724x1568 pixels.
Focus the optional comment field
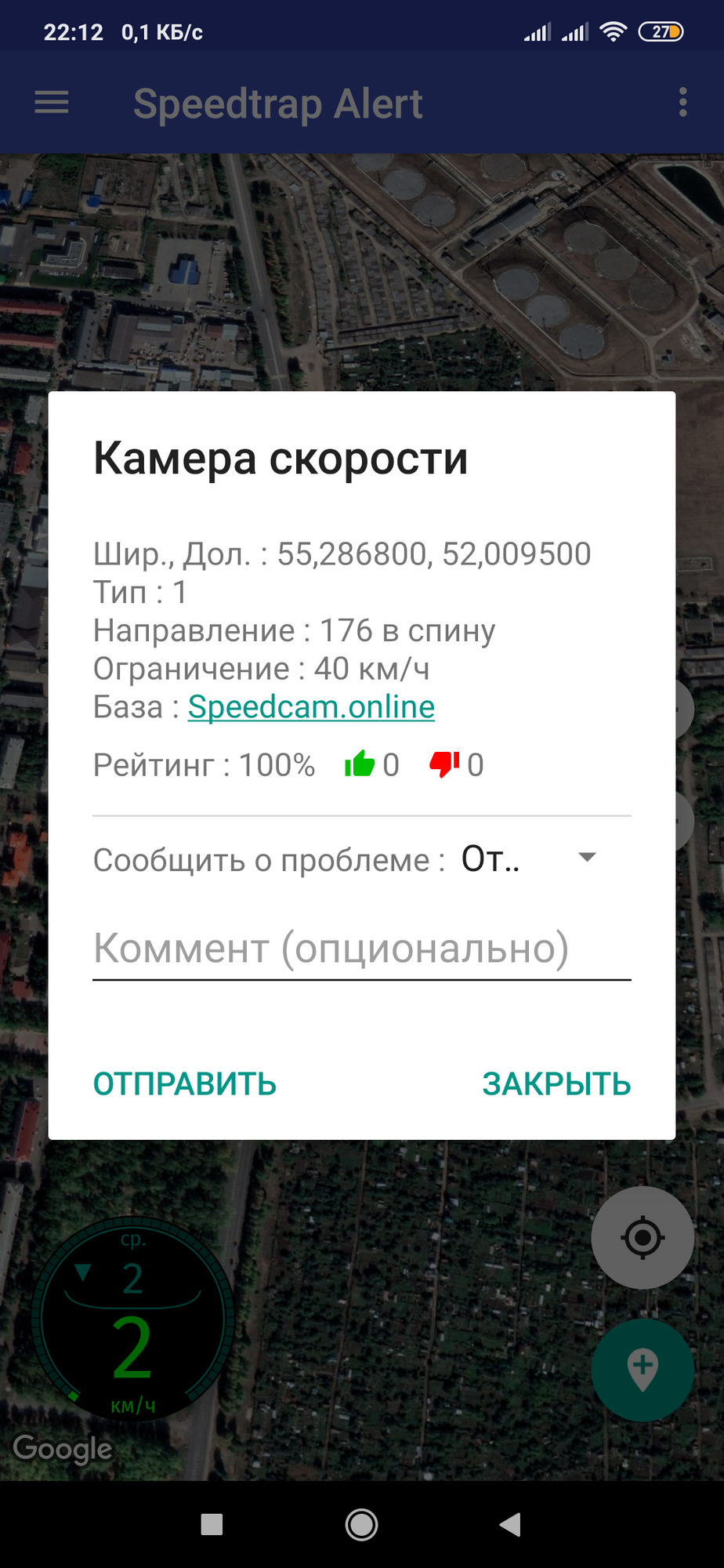(x=361, y=949)
